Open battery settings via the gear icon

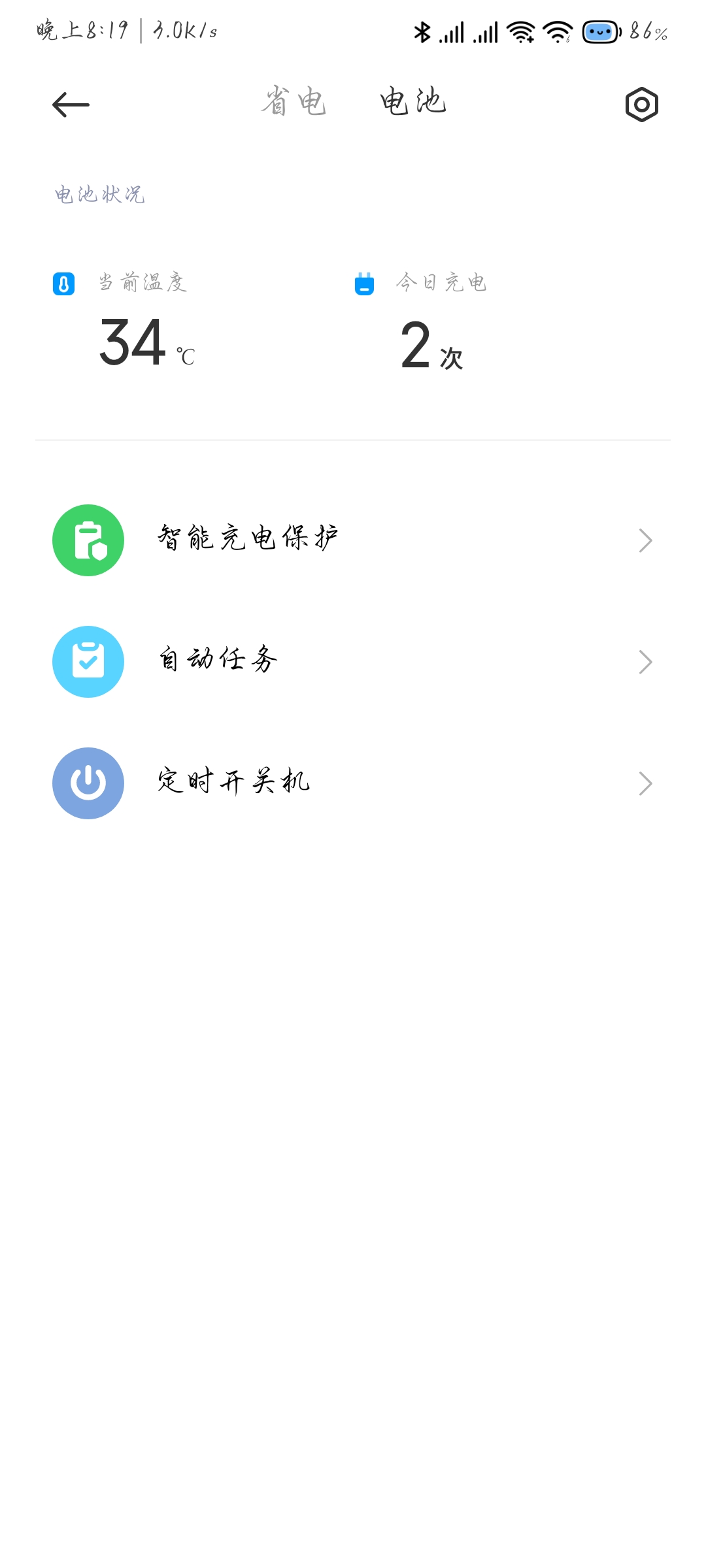[x=641, y=105]
